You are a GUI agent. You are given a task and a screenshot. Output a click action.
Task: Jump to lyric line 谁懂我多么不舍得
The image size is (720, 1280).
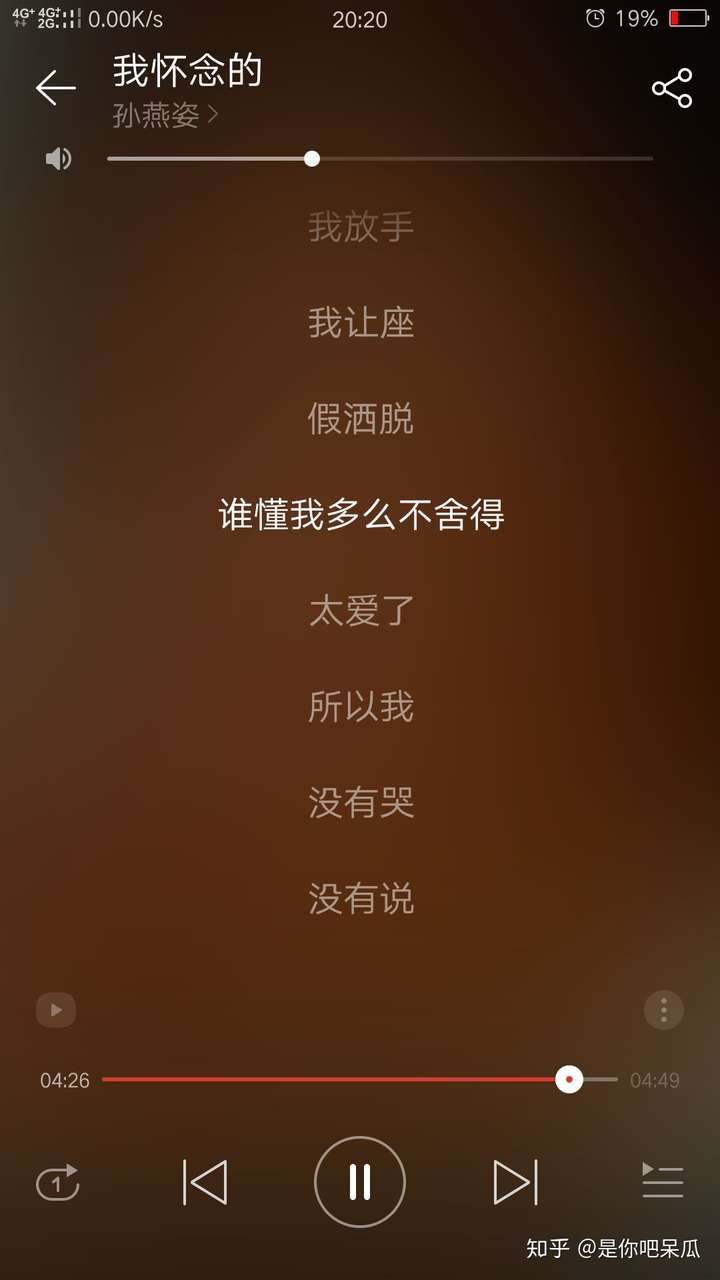coord(360,513)
